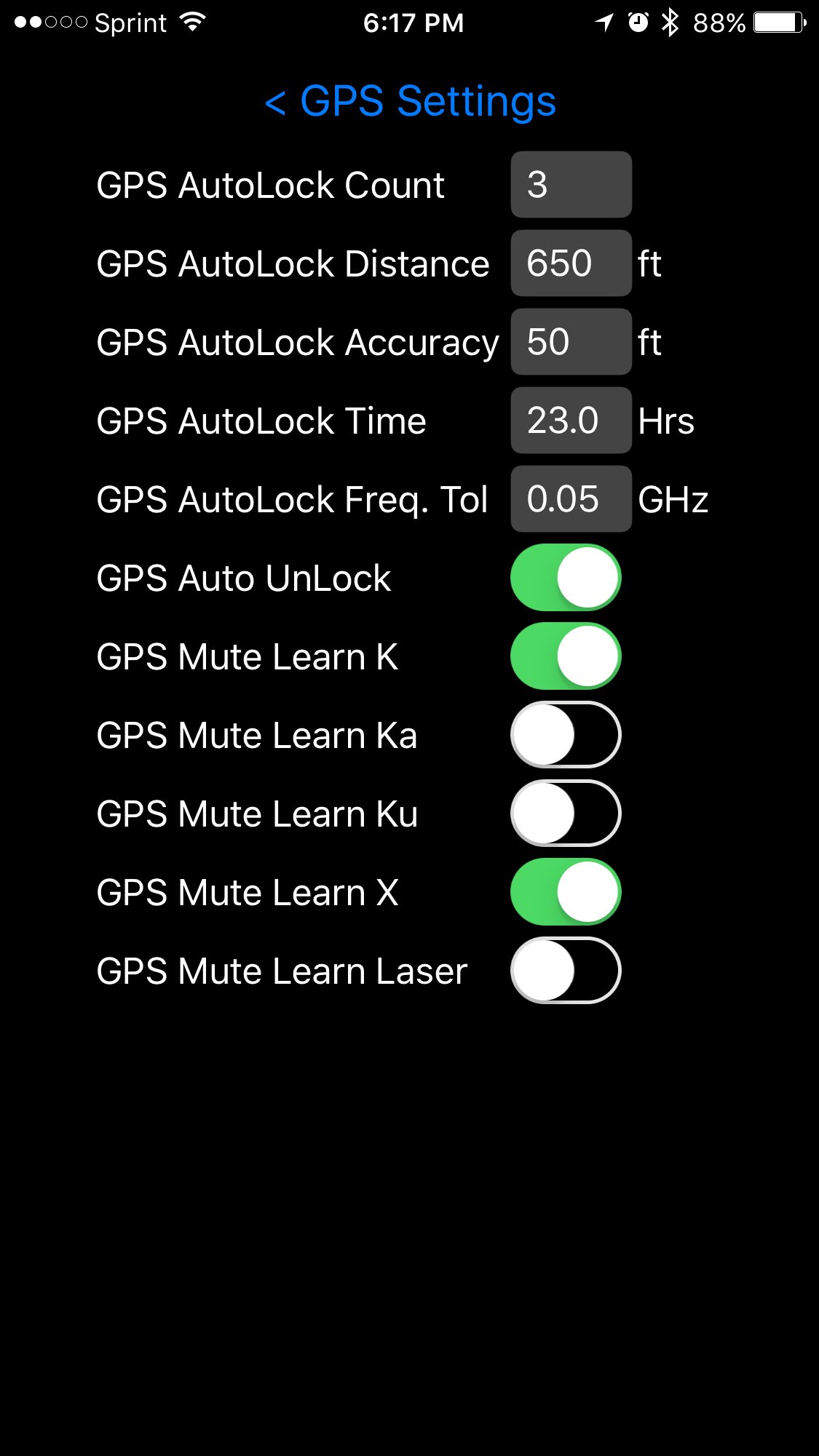Screen dimensions: 819x1456
Task: Disable GPS Auto UnLock
Action: click(x=566, y=578)
